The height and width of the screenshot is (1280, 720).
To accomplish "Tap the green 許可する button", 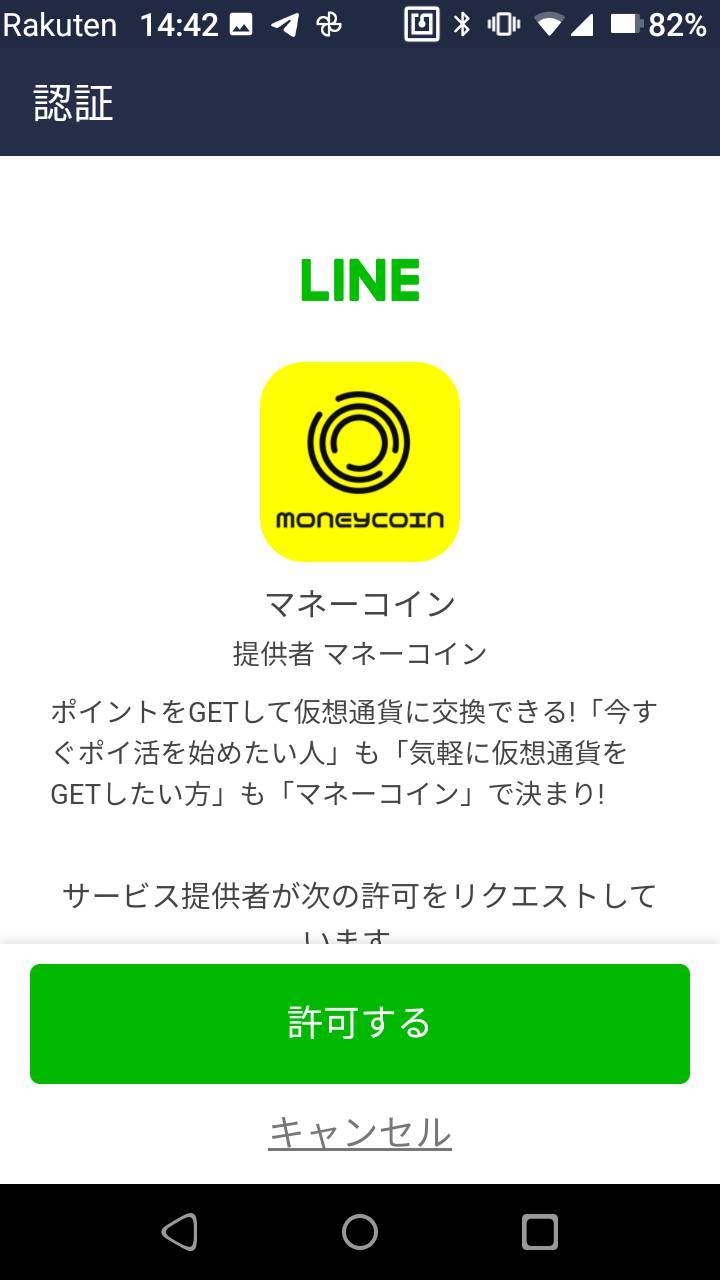I will coord(360,1024).
